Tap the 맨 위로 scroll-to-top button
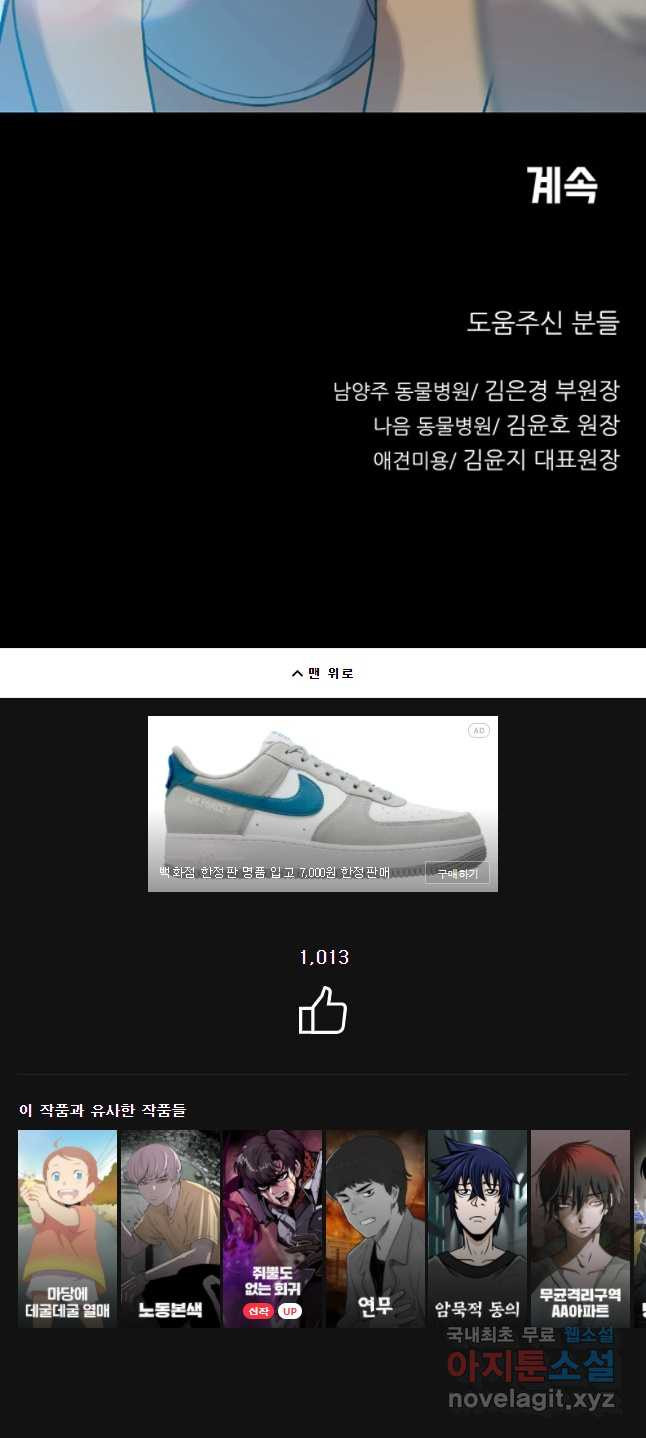Viewport: 646px width, 1438px height. [323, 673]
